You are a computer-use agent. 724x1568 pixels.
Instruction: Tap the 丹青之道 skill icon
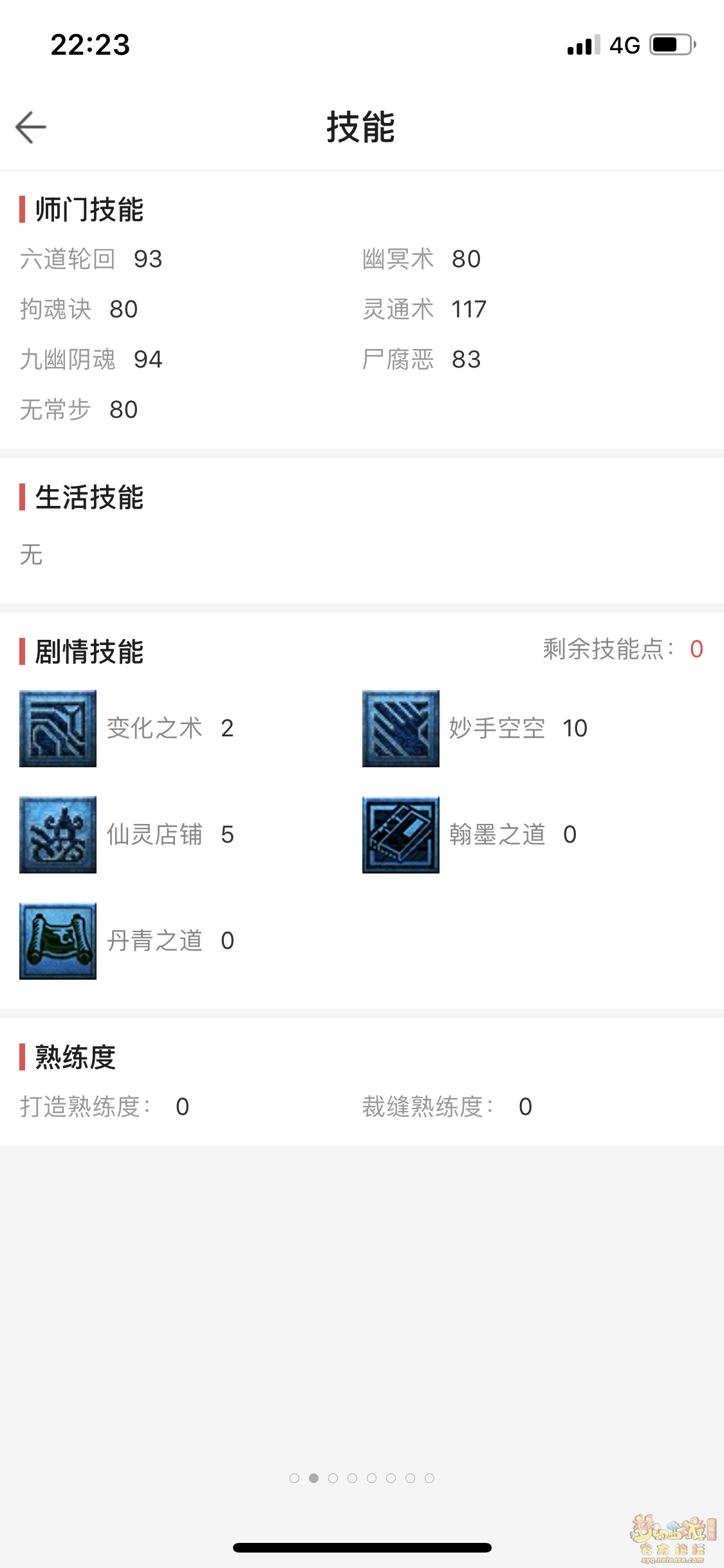click(58, 941)
